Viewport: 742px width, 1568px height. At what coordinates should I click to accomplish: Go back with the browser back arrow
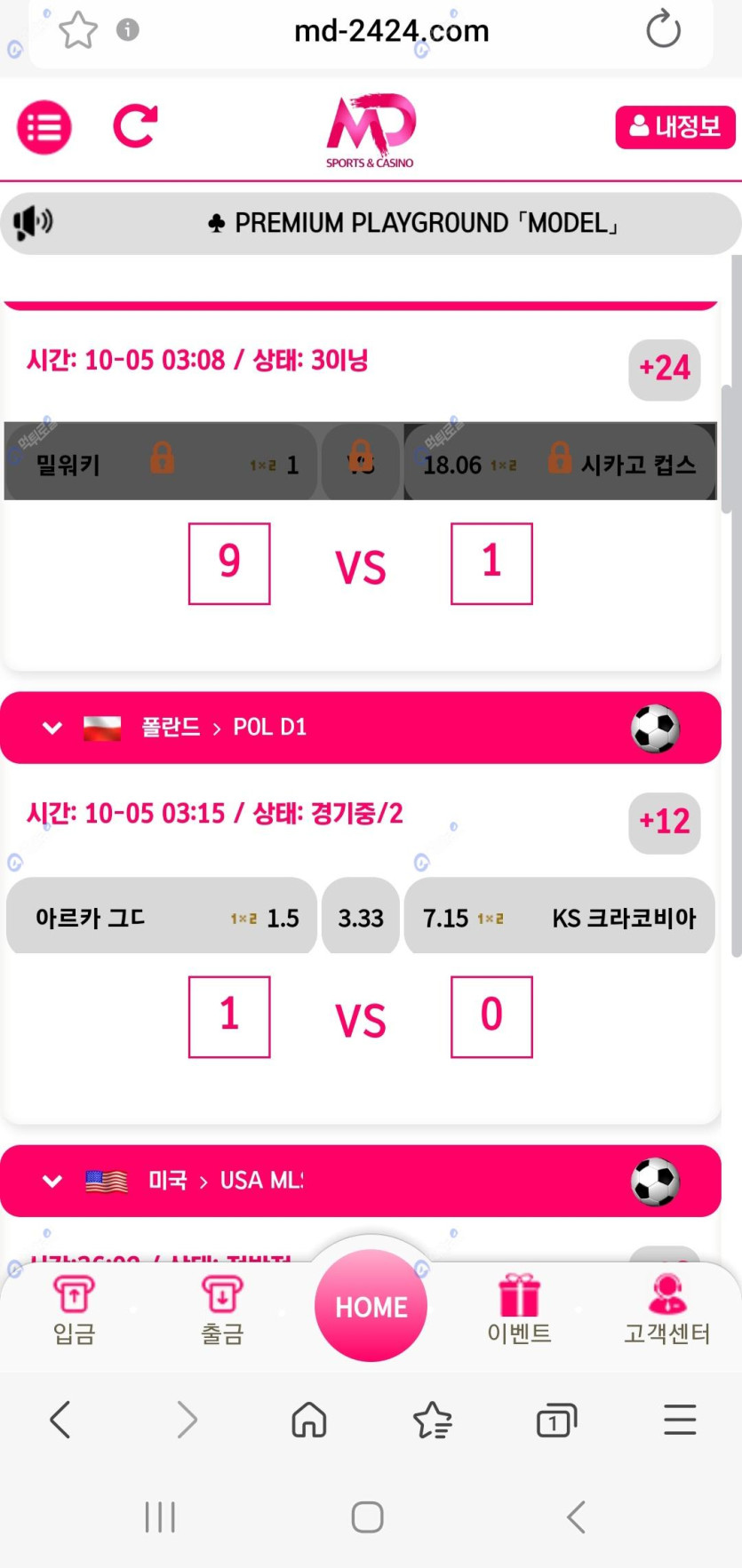point(60,1420)
